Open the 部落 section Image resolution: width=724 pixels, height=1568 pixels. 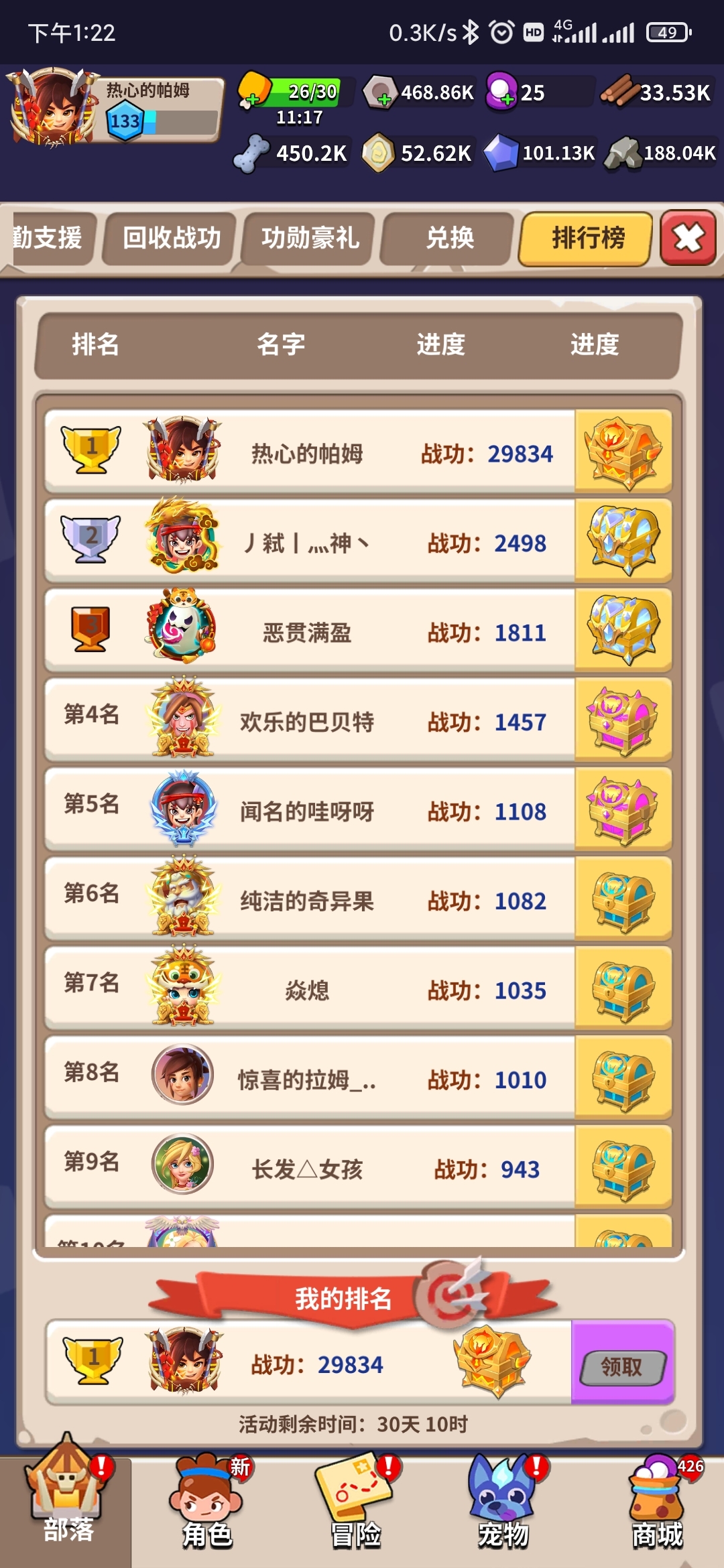pos(67,1506)
